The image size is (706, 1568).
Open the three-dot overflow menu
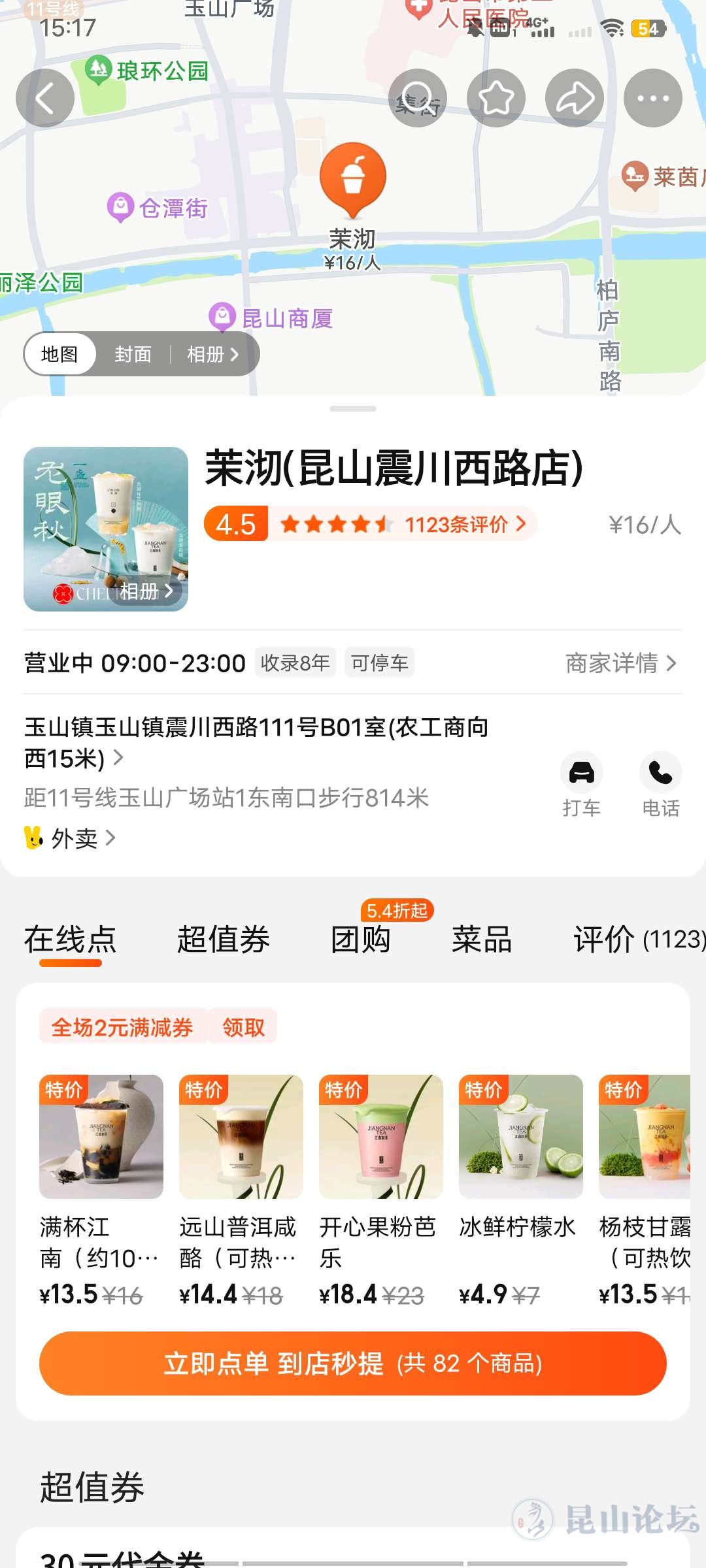click(x=652, y=98)
